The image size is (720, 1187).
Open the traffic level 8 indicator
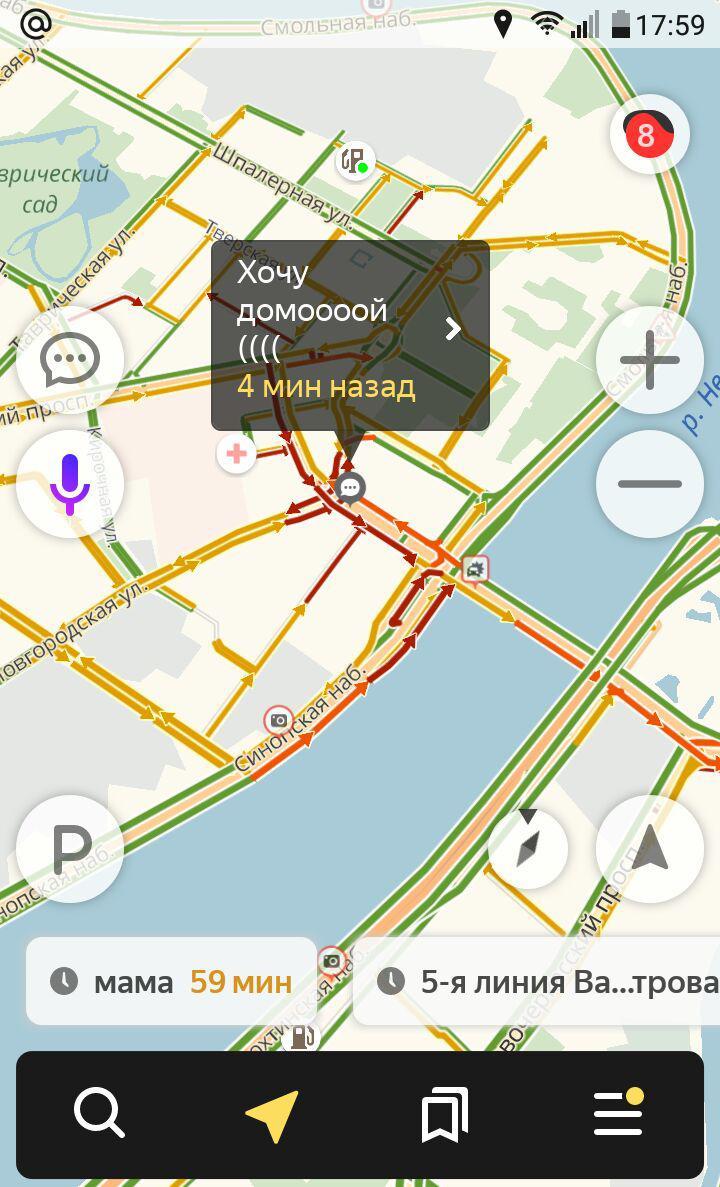pyautogui.click(x=649, y=135)
